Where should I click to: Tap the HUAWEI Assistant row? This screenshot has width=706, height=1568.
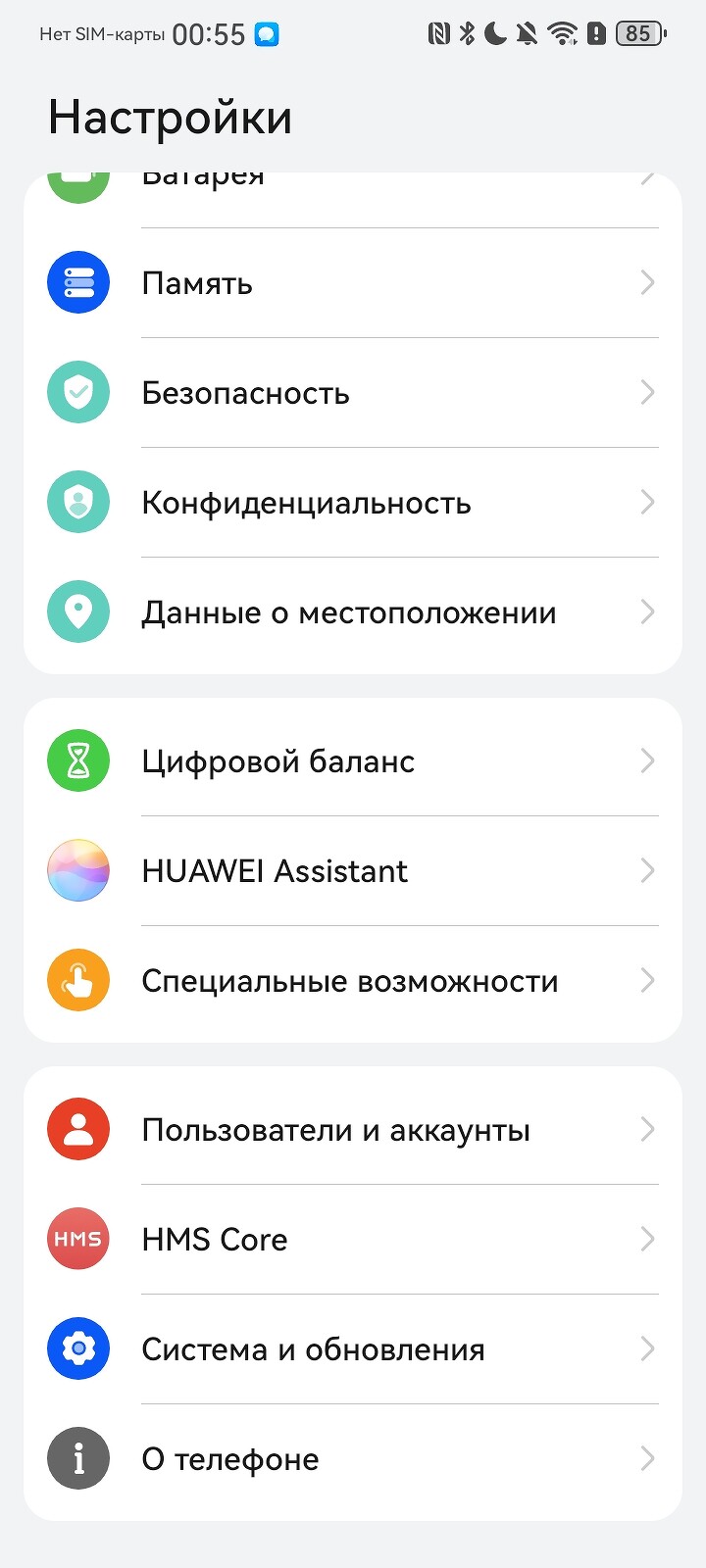353,871
